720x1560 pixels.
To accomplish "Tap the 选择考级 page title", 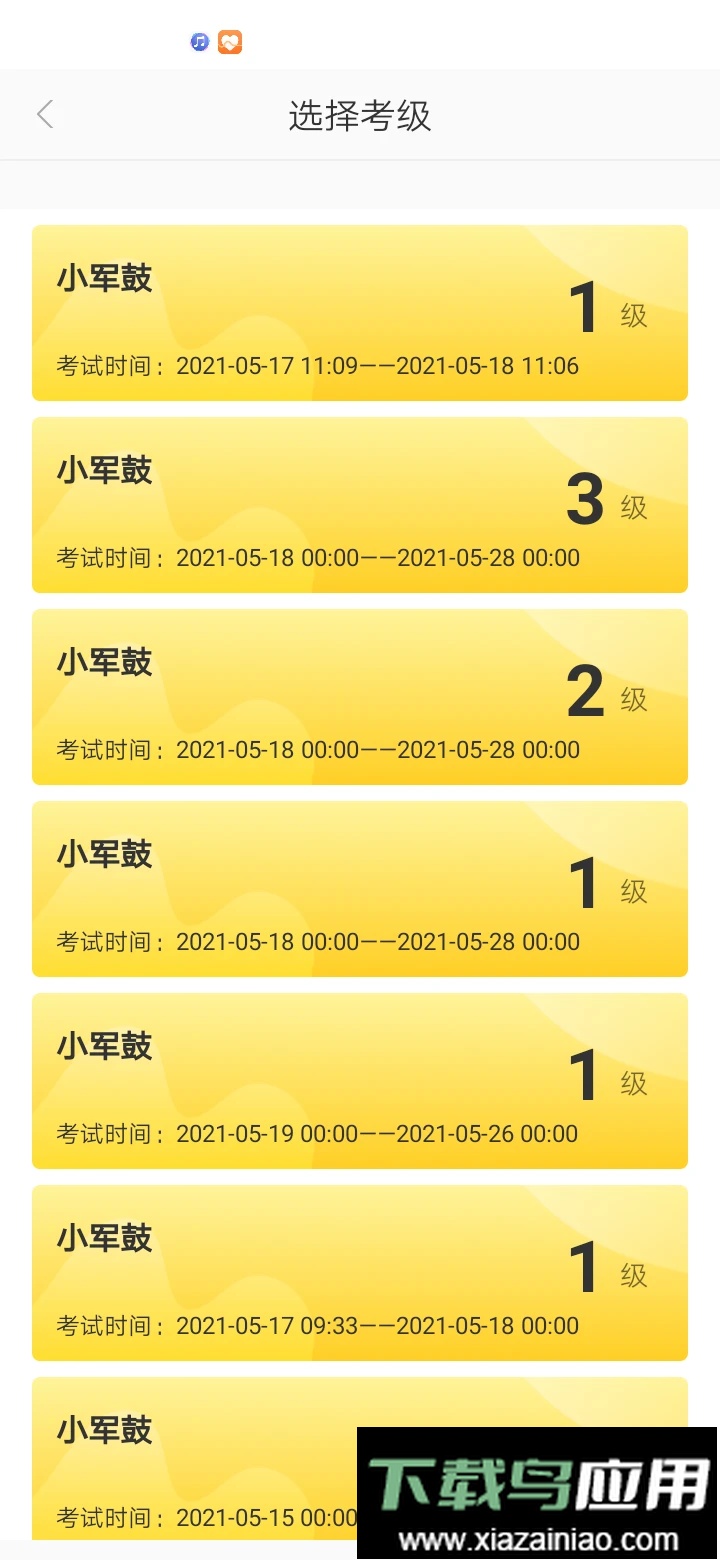I will [360, 116].
